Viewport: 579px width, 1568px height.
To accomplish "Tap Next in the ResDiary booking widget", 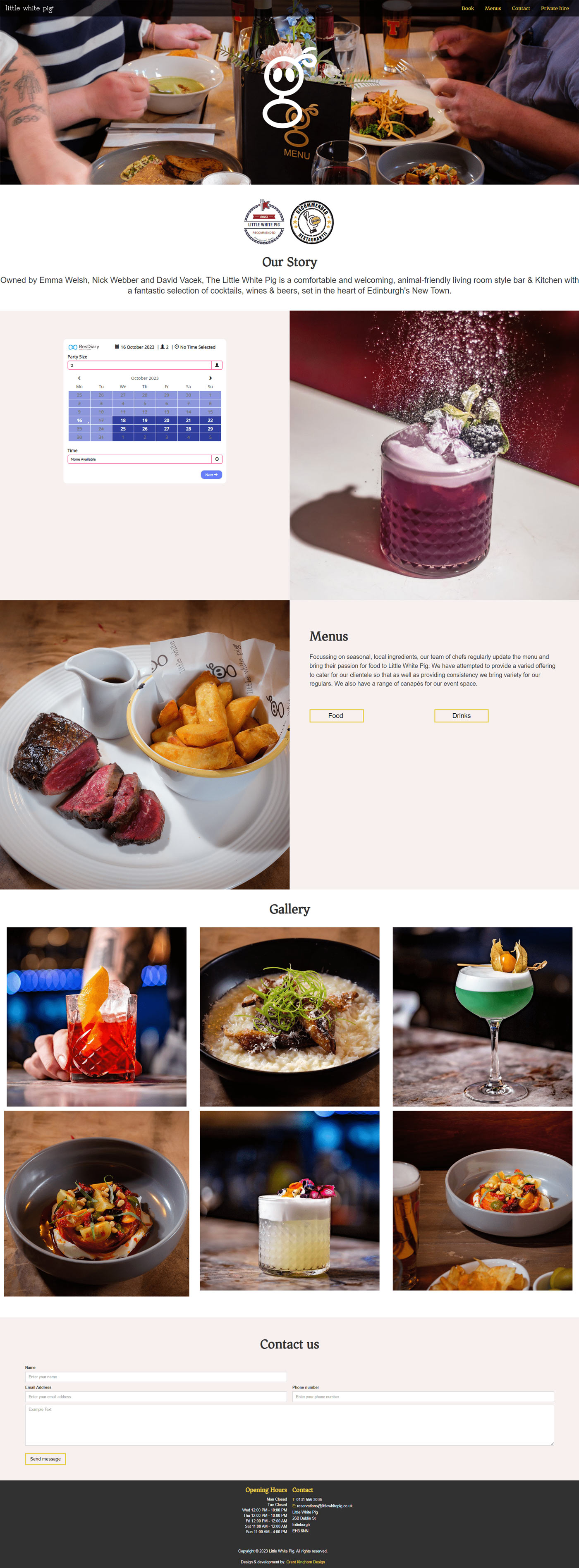I will (211, 475).
